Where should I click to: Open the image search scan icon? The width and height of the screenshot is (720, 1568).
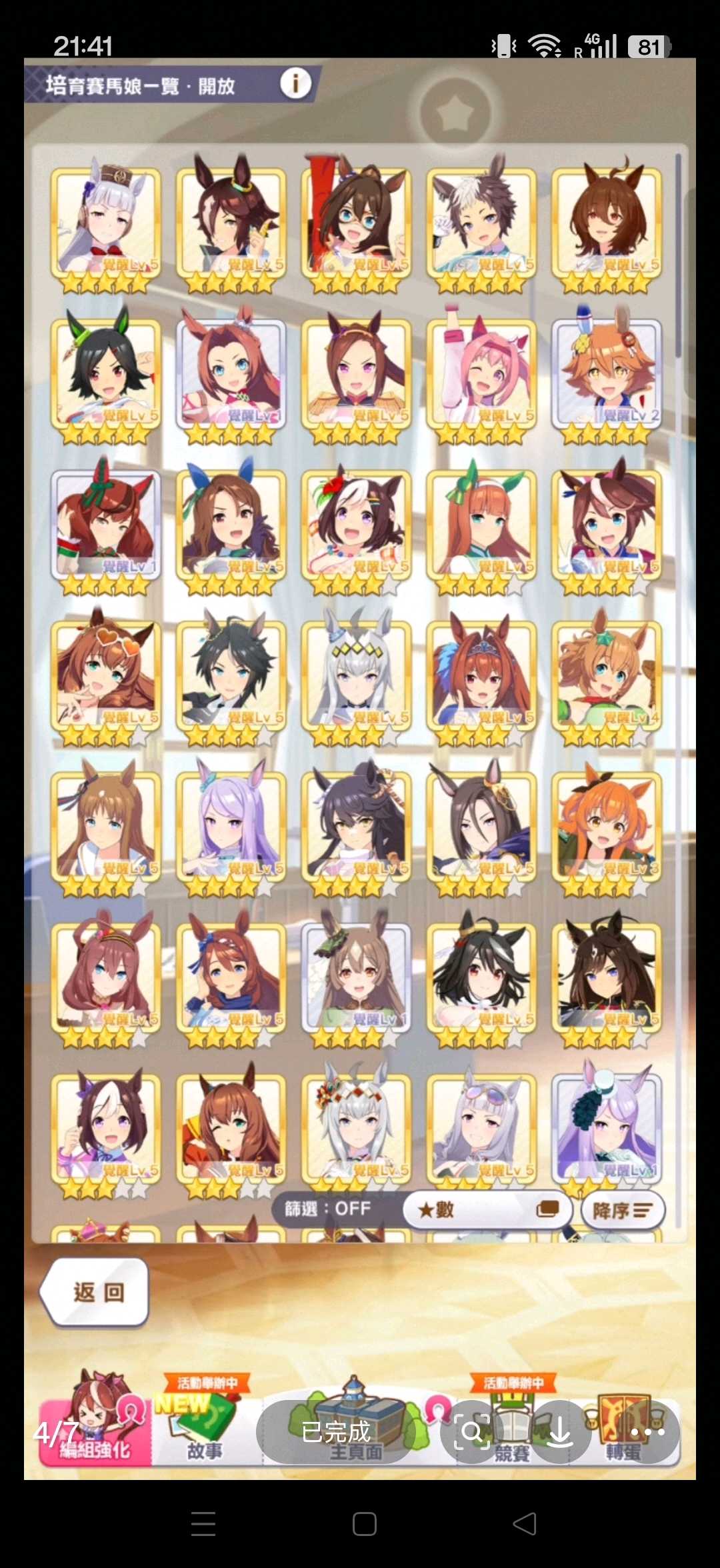[472, 1432]
